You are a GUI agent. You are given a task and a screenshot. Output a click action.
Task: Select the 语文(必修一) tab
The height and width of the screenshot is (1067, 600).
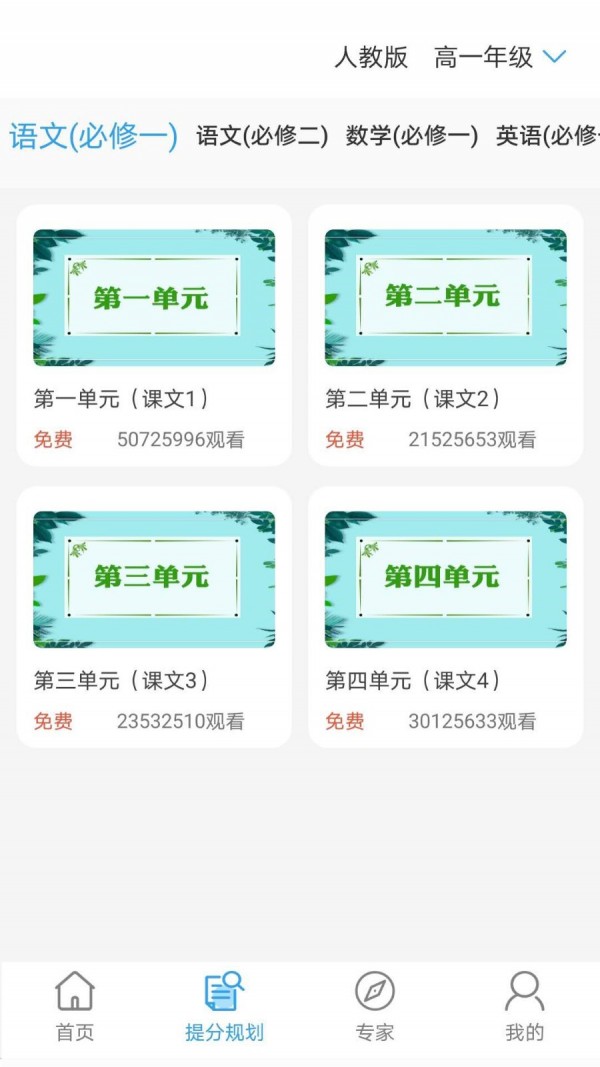(x=93, y=136)
